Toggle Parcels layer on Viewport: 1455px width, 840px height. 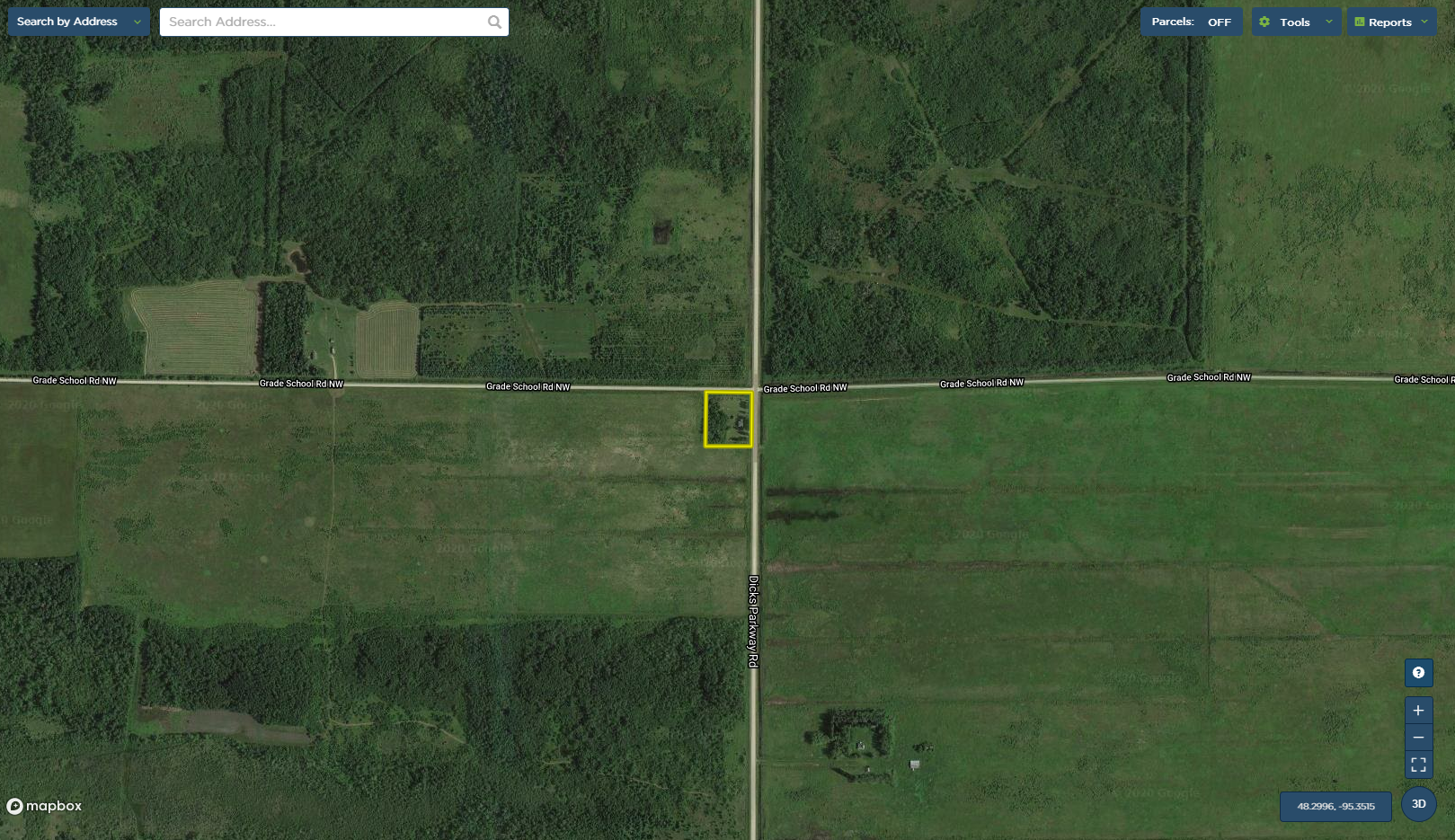click(x=1192, y=22)
